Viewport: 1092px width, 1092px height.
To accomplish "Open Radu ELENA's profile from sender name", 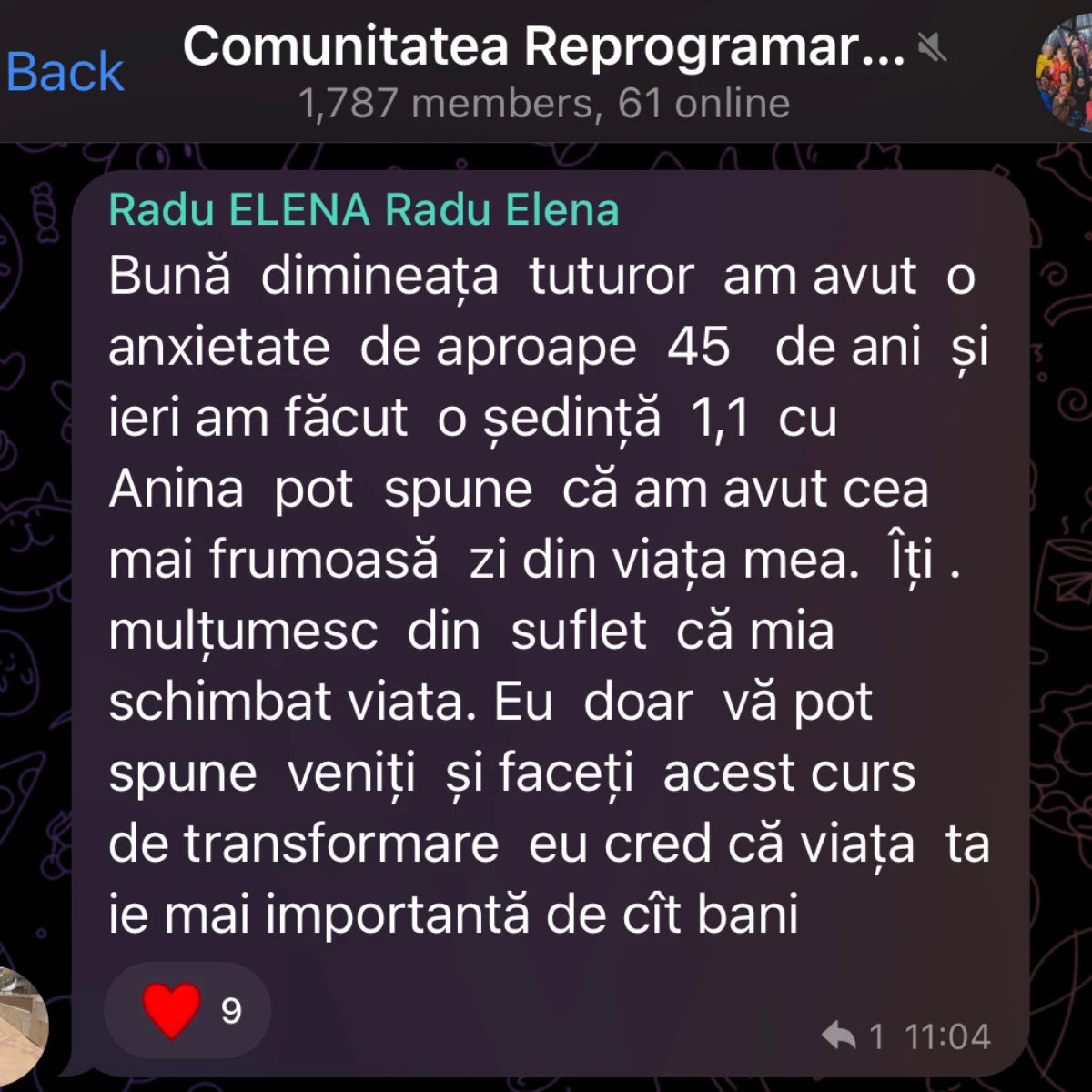I will [x=364, y=210].
